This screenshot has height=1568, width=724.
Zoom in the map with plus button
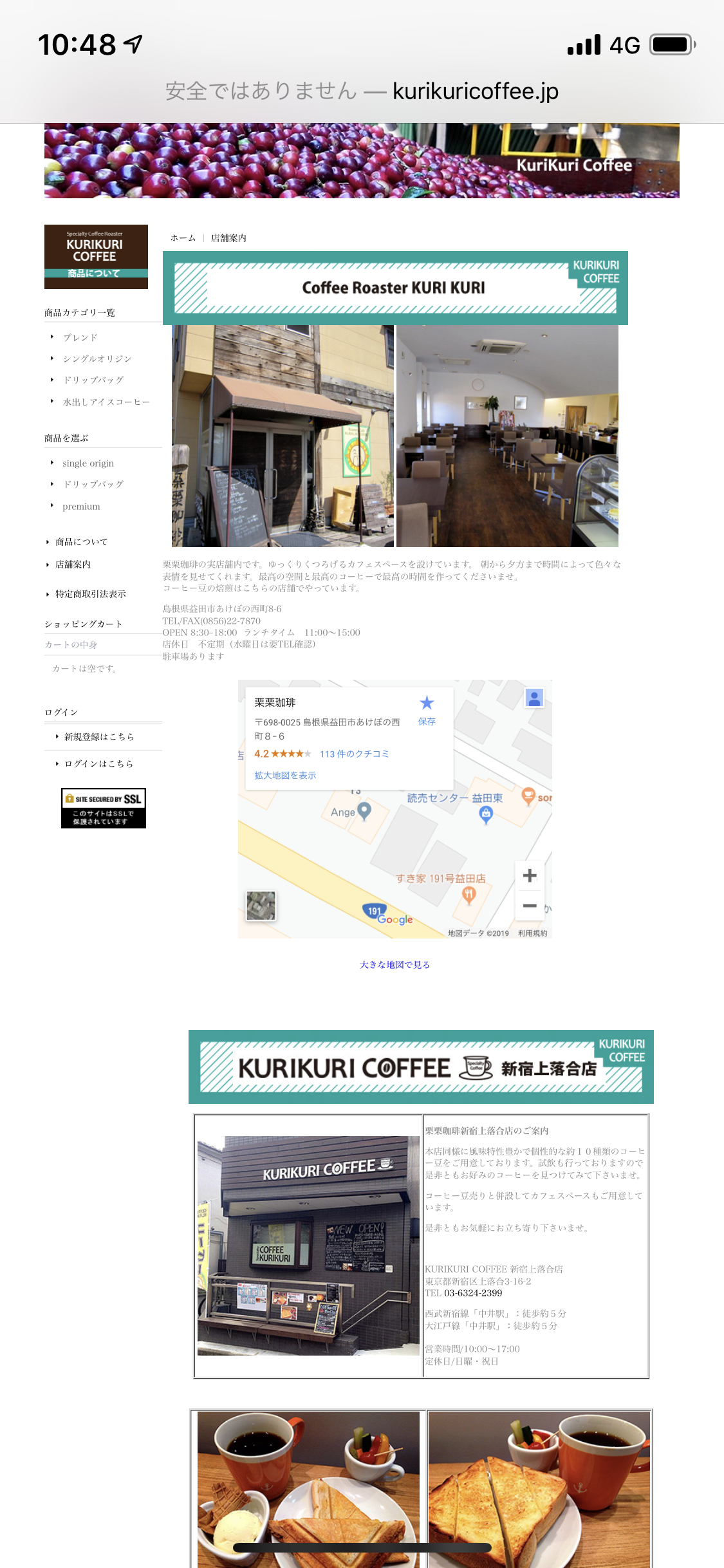point(530,875)
